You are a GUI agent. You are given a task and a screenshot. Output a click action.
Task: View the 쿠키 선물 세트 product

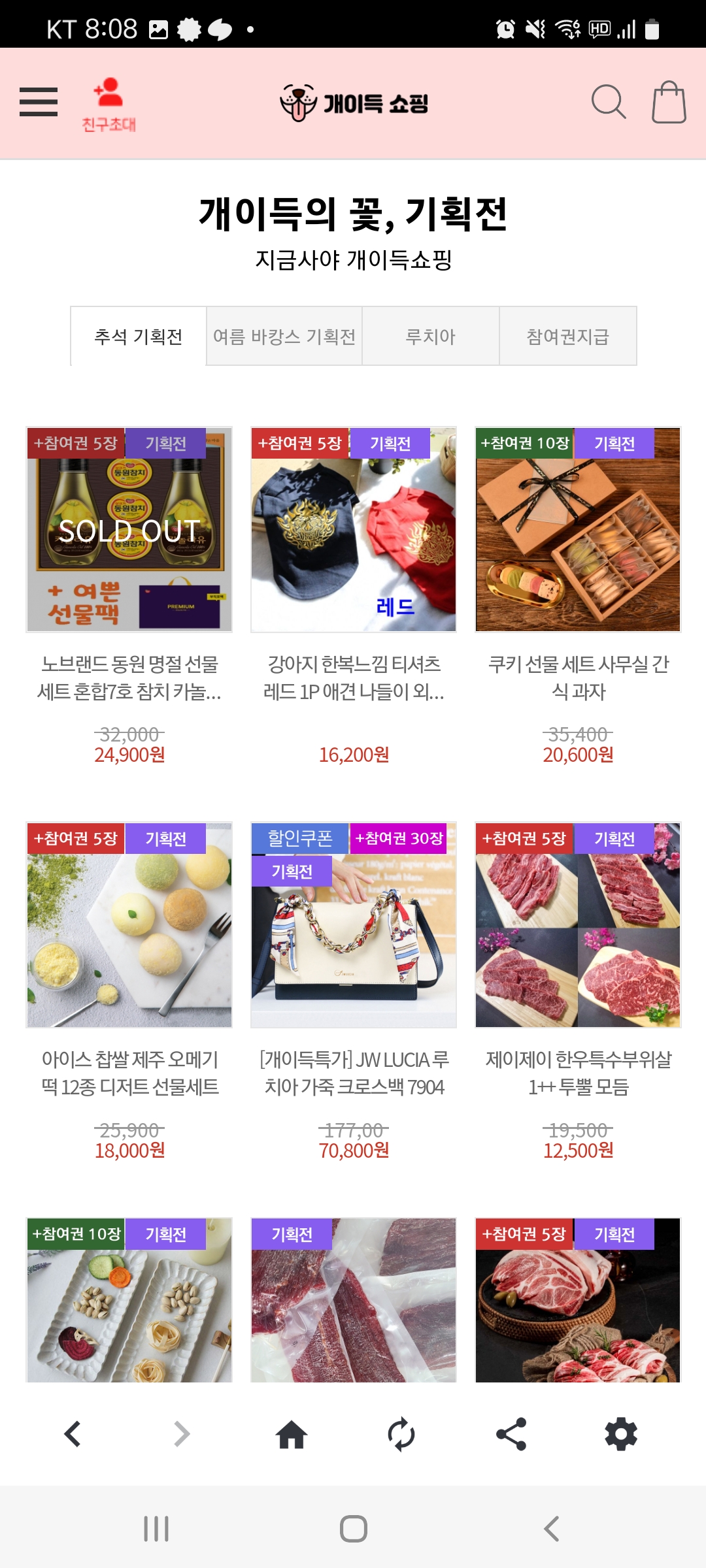(x=578, y=530)
